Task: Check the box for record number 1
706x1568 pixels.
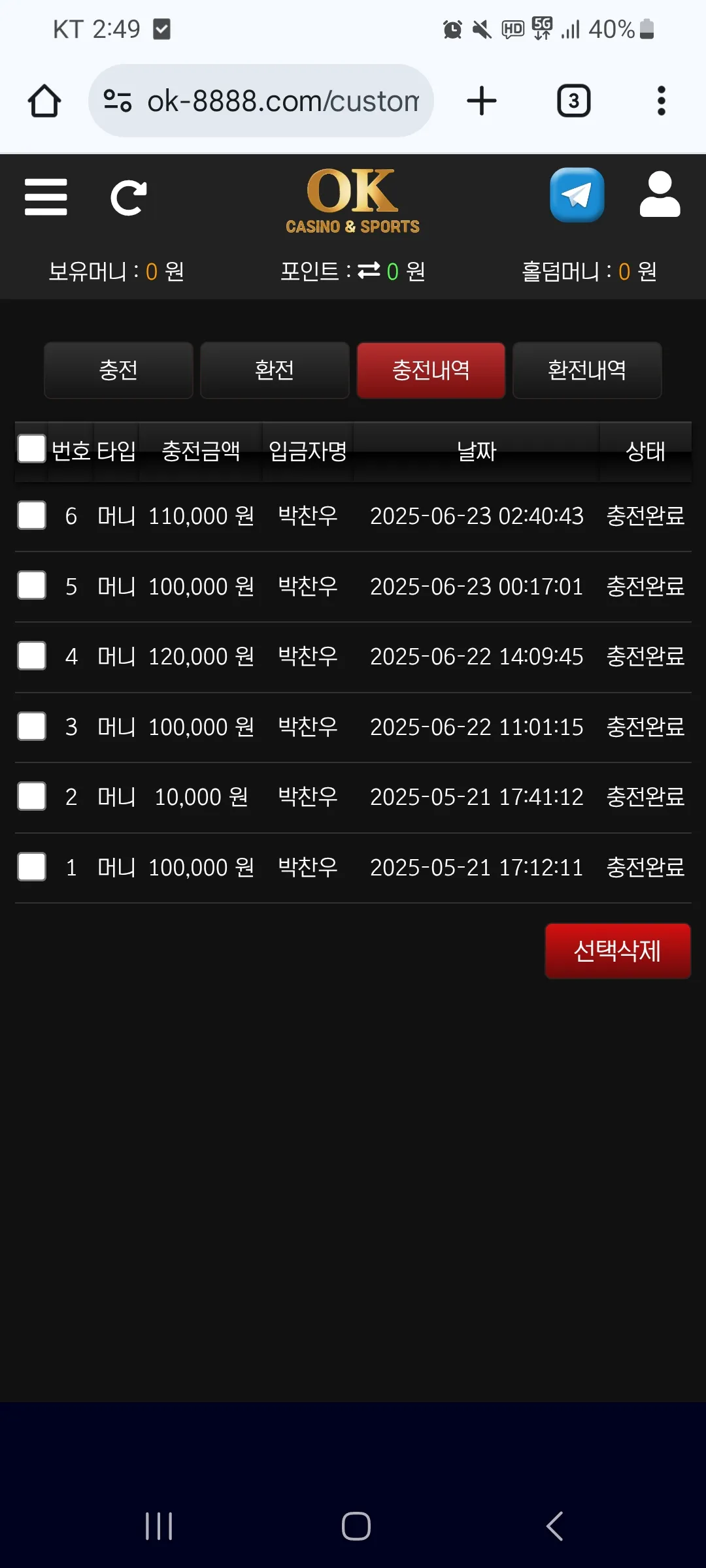Action: coord(31,867)
